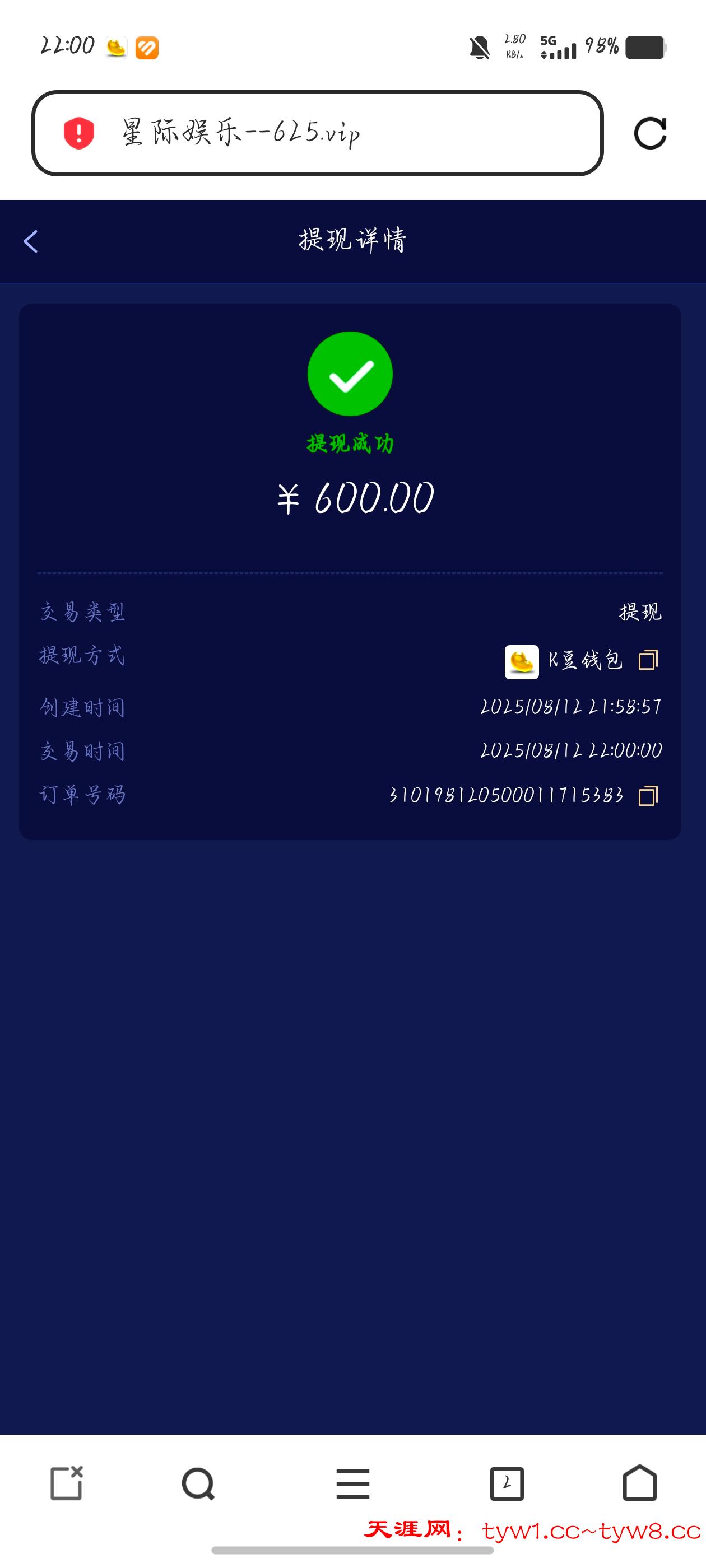This screenshot has width=706, height=1568.
Task: Close the current tab in the browser toolbar
Action: point(66,1483)
